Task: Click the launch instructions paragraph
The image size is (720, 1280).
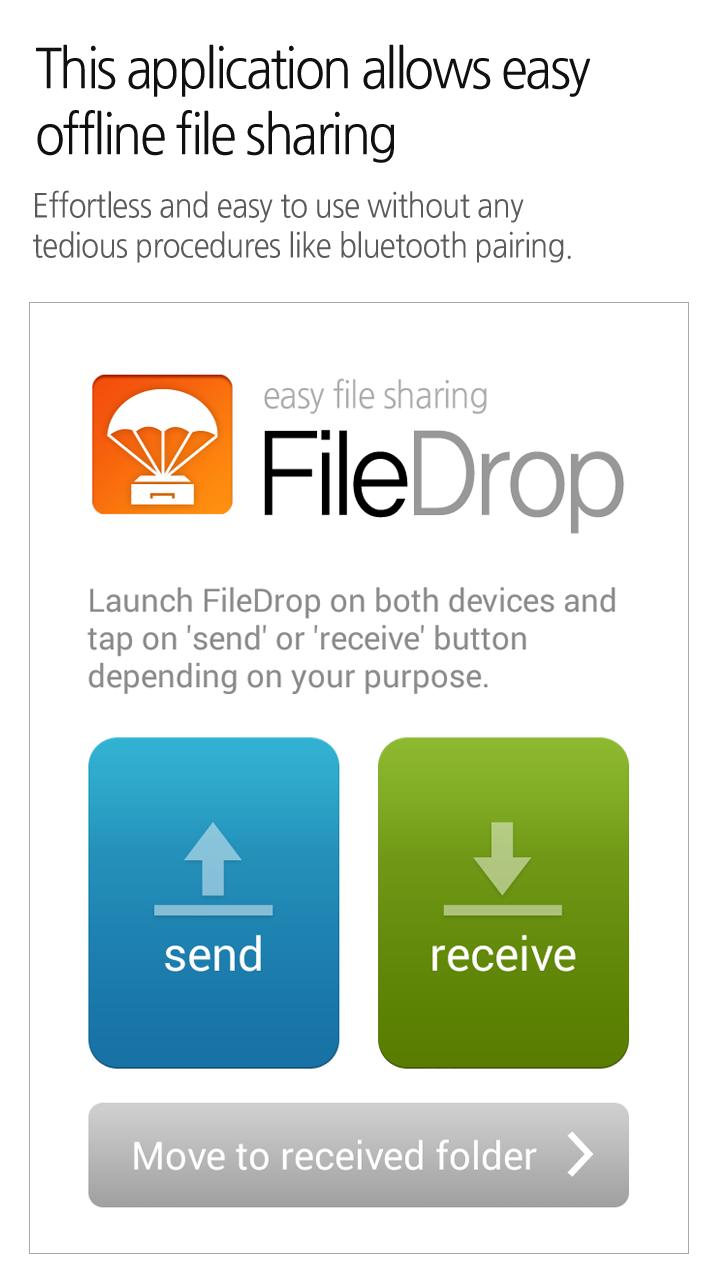Action: click(x=352, y=640)
